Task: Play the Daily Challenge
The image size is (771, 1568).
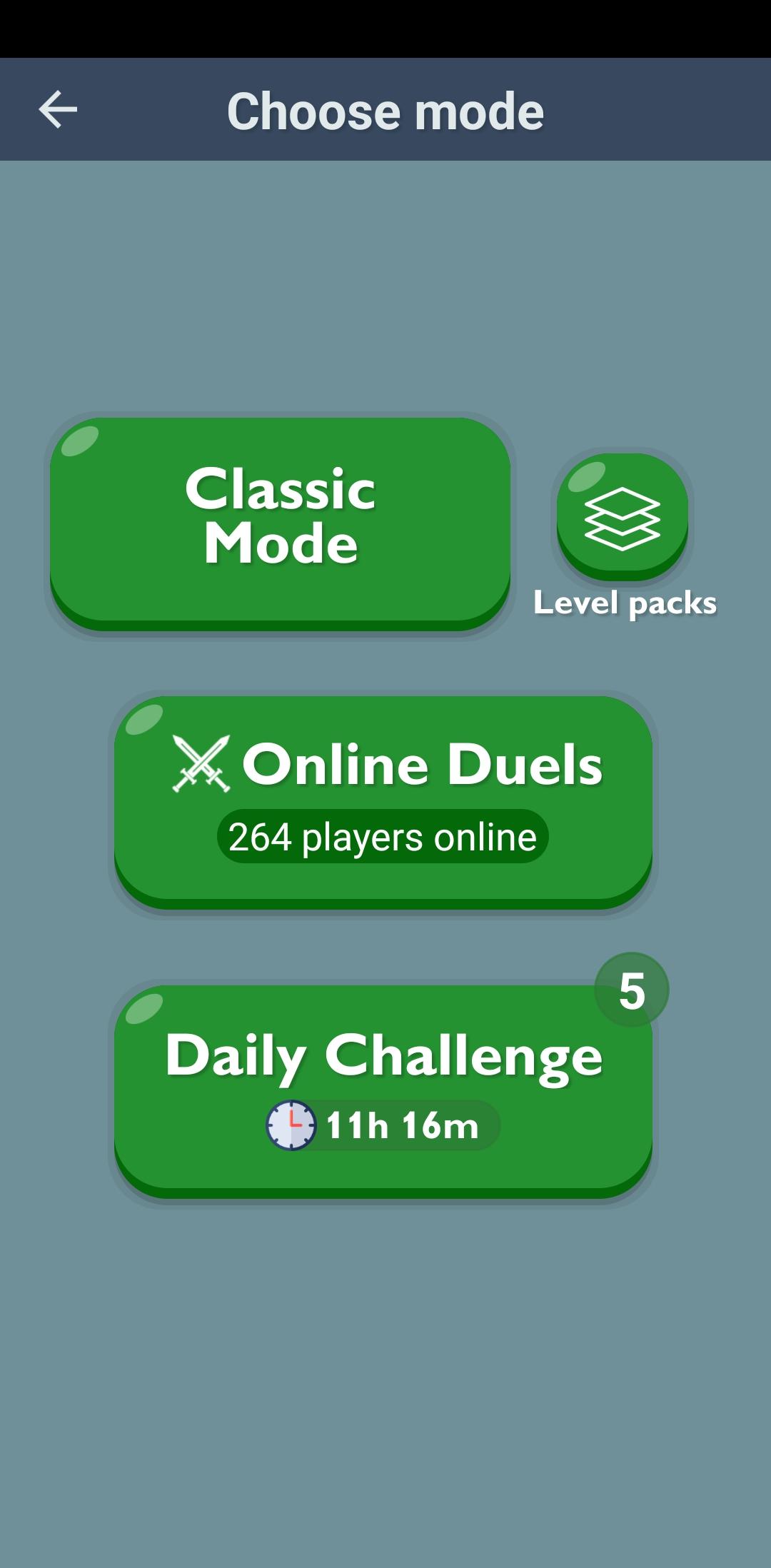Action: point(383,1087)
